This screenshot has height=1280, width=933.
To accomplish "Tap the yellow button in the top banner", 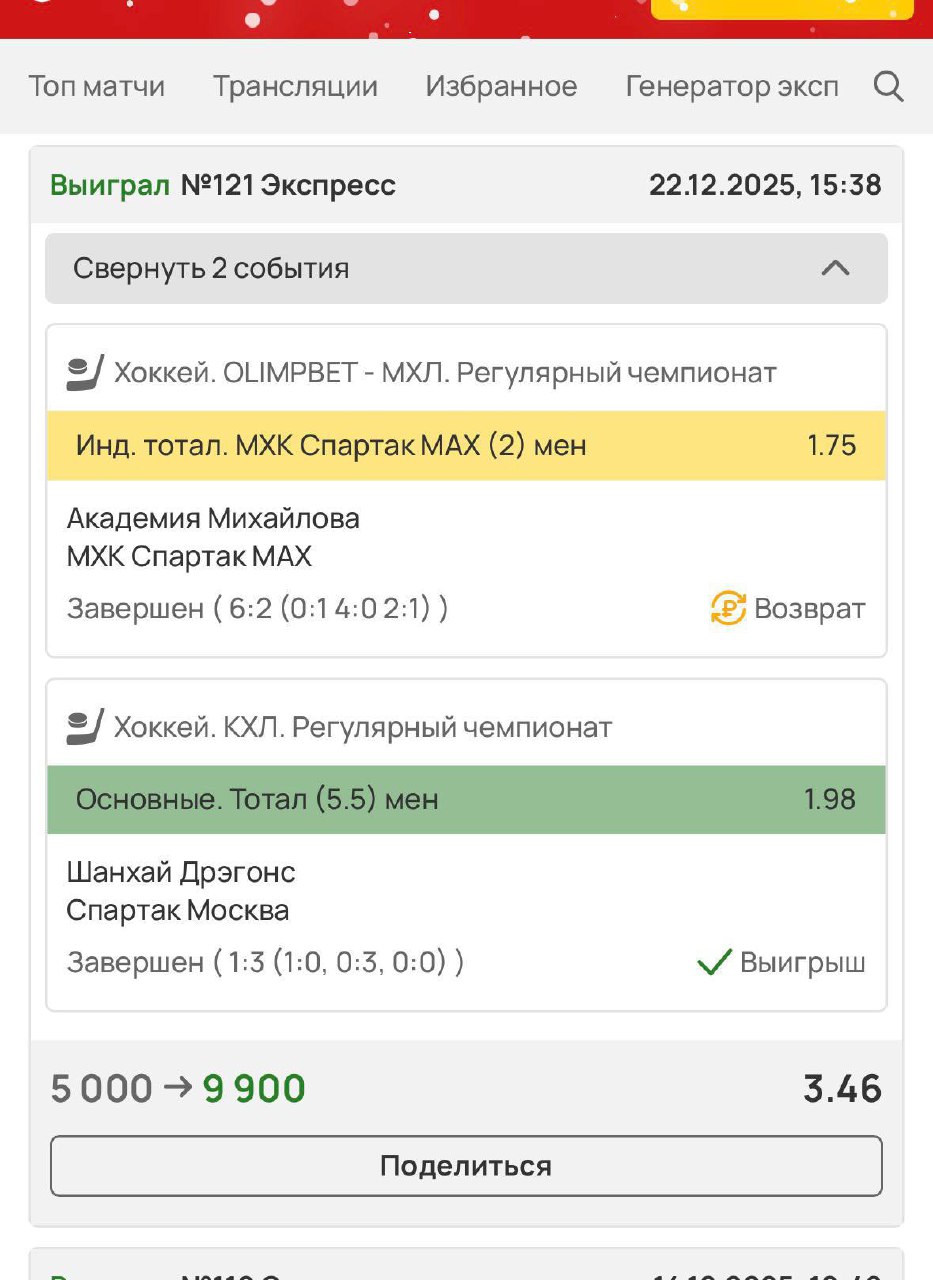I will 782,9.
